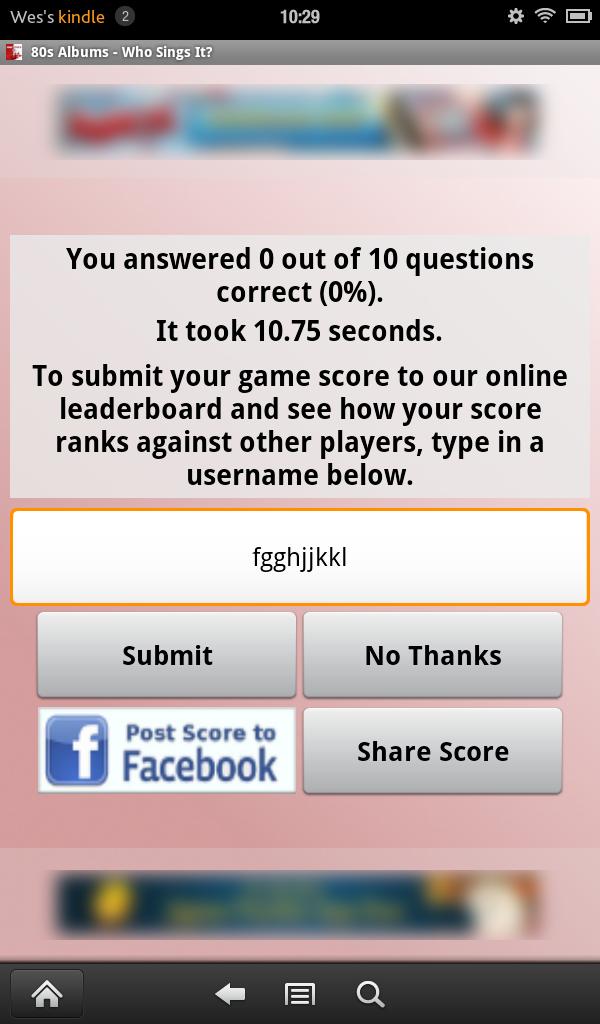
Task: Go back with the back arrow
Action: (x=231, y=993)
